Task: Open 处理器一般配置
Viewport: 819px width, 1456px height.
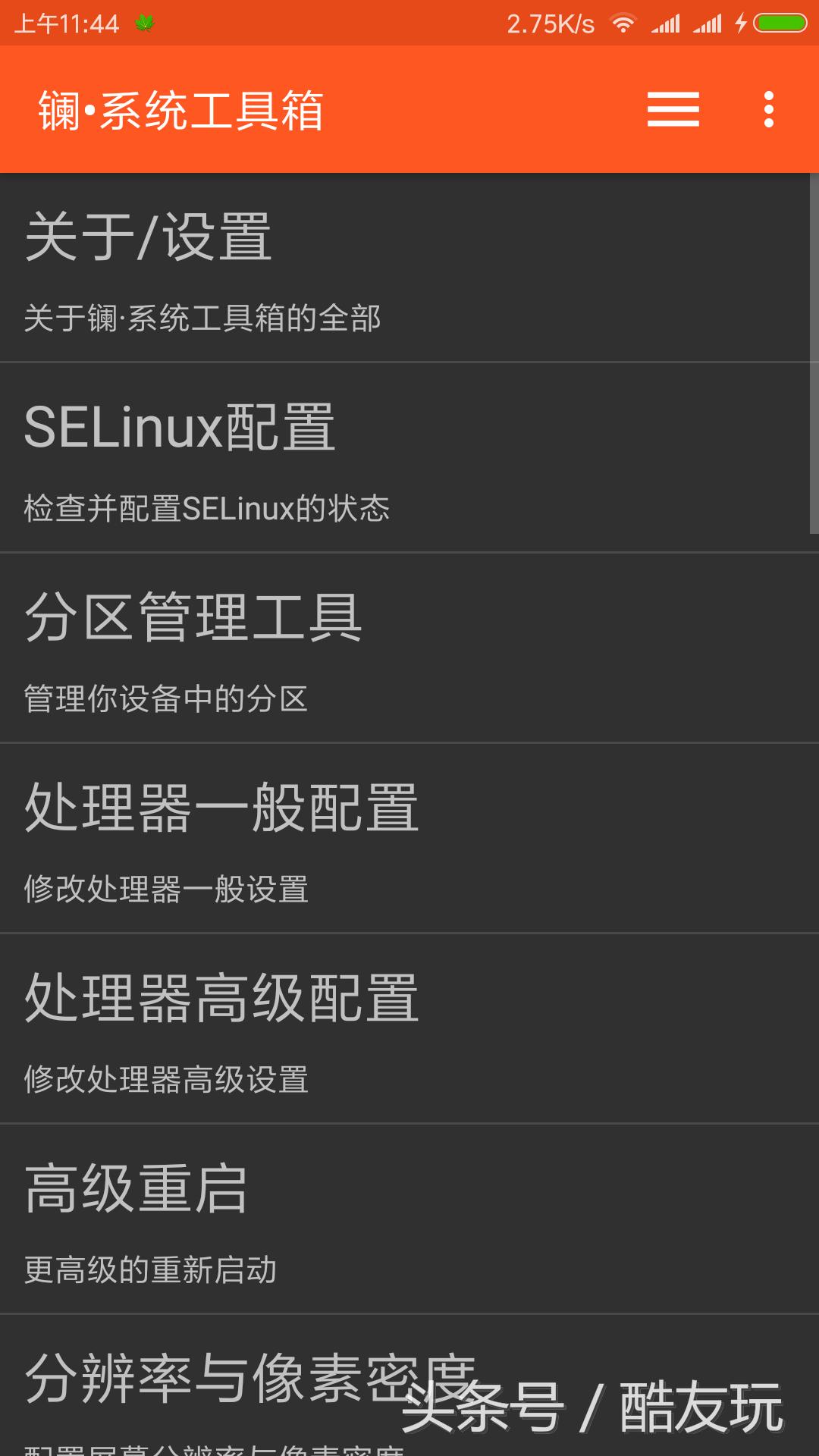Action: coord(409,838)
